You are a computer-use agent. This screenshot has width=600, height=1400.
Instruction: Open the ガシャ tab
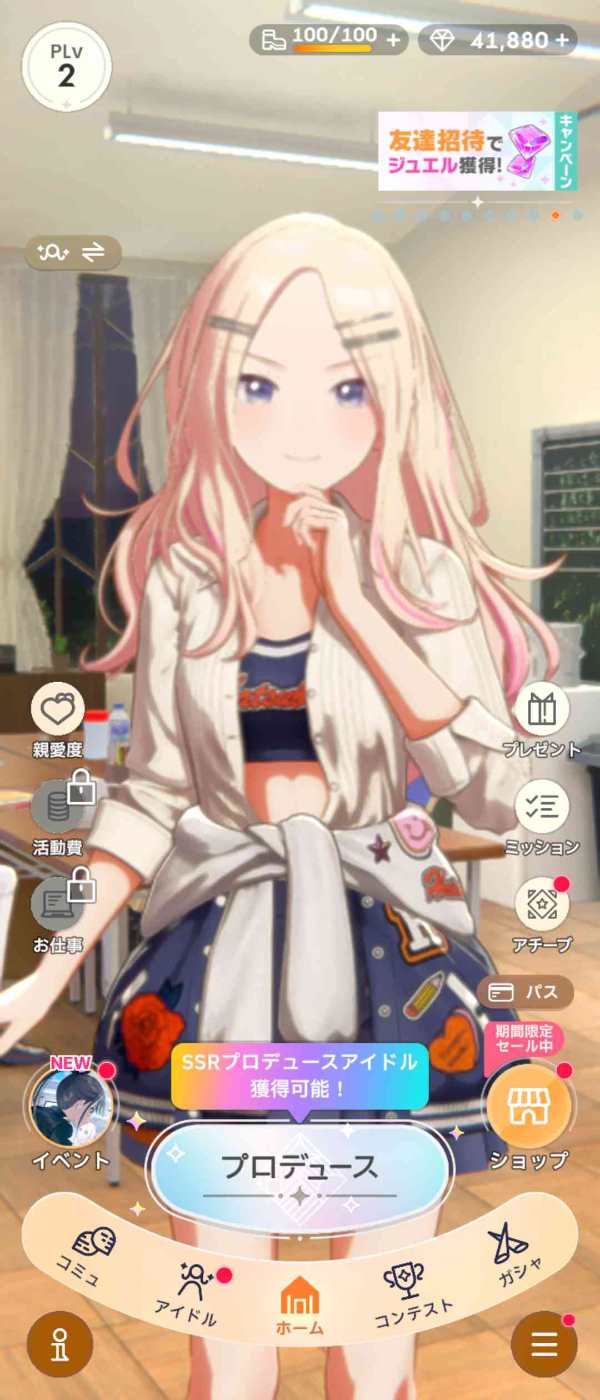tap(512, 1256)
